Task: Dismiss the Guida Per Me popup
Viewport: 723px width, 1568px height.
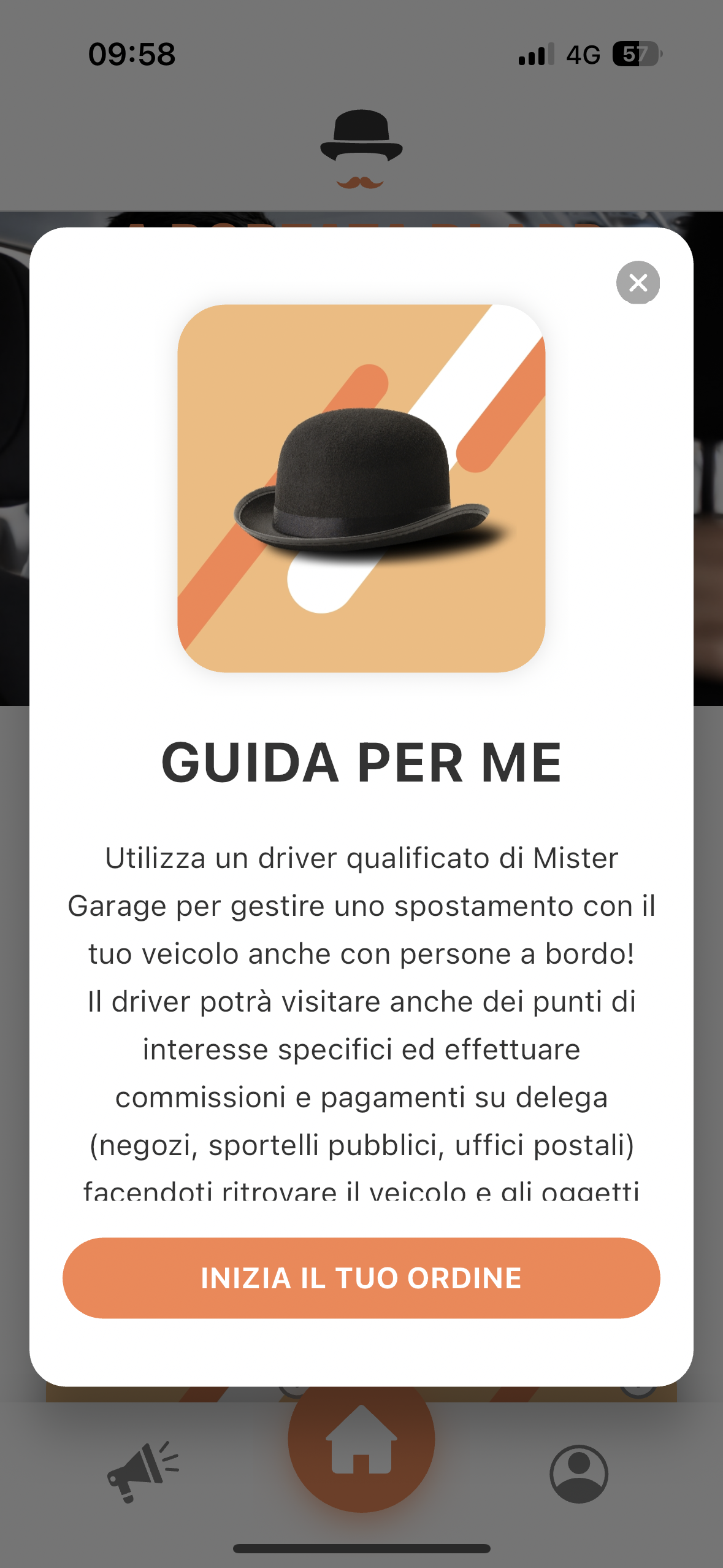Action: [638, 282]
